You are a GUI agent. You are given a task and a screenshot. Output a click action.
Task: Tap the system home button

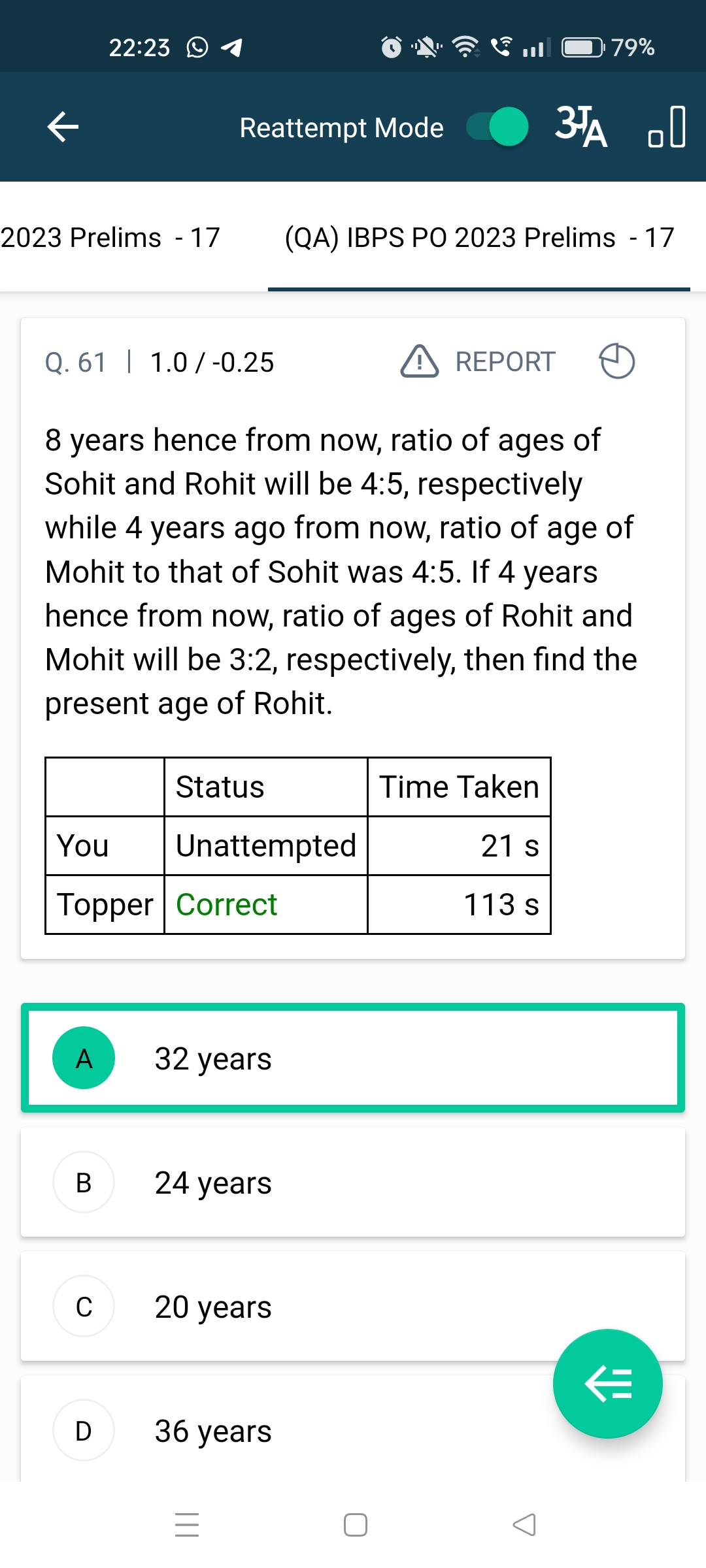coord(355,1525)
